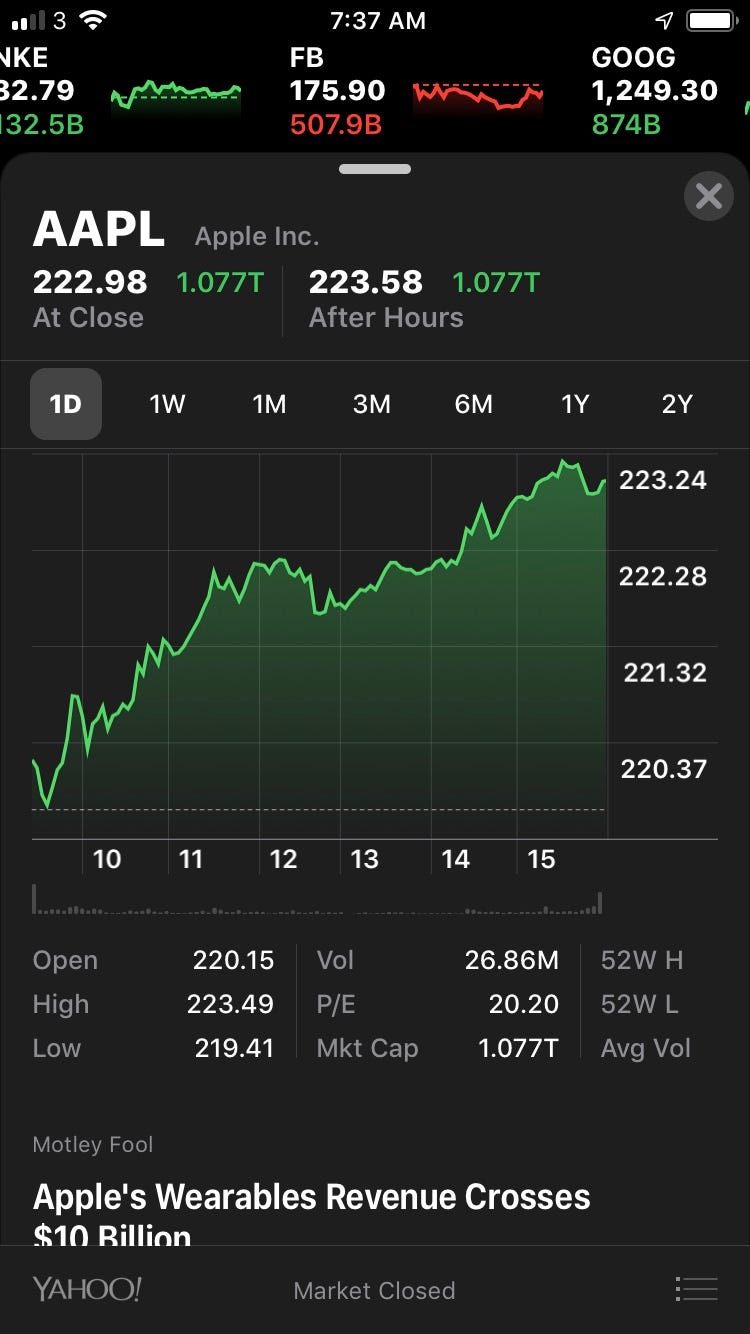The width and height of the screenshot is (750, 1334).
Task: Close the AAPL detail card
Action: (709, 196)
